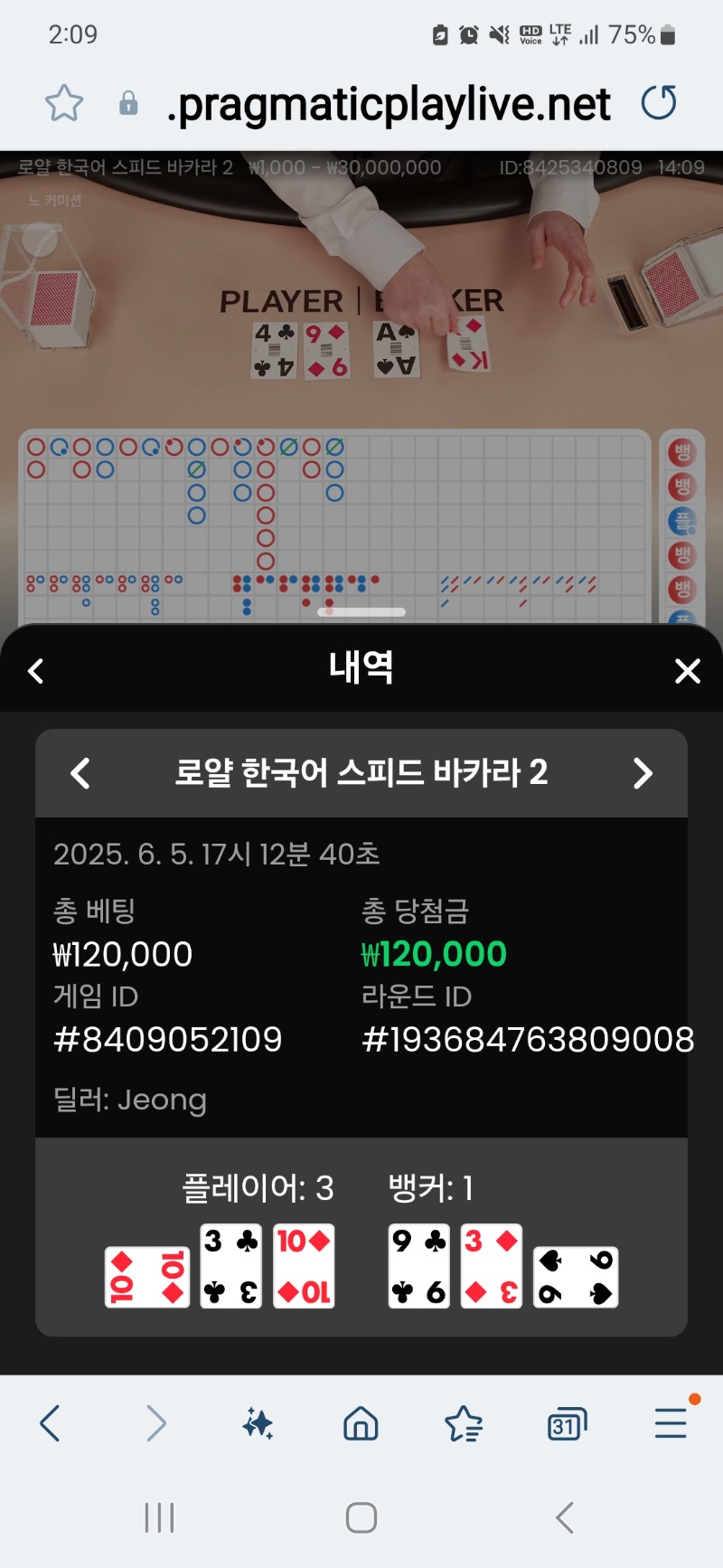This screenshot has height=1568, width=723.
Task: Open browser bookmarks list
Action: pos(464,1423)
